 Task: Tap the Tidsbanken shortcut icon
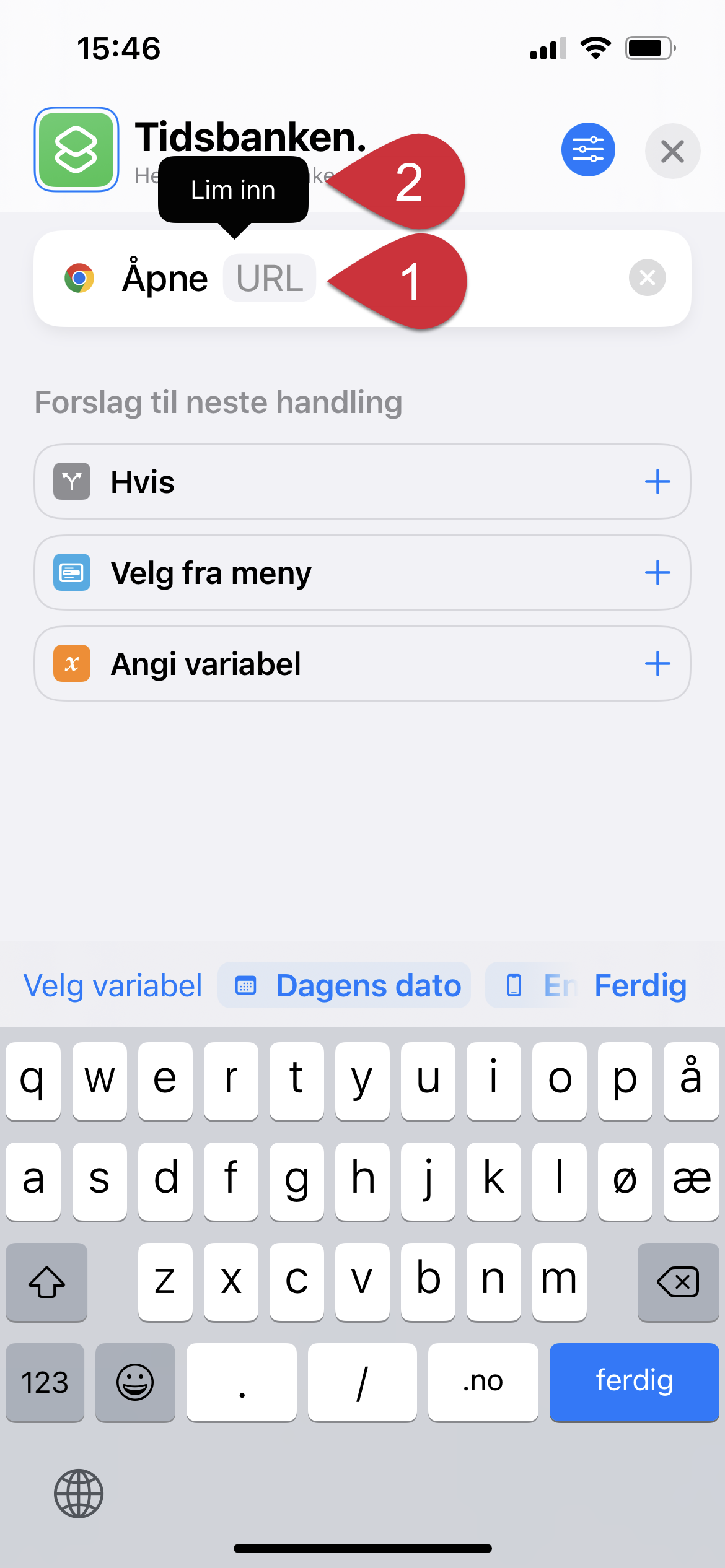click(x=76, y=149)
